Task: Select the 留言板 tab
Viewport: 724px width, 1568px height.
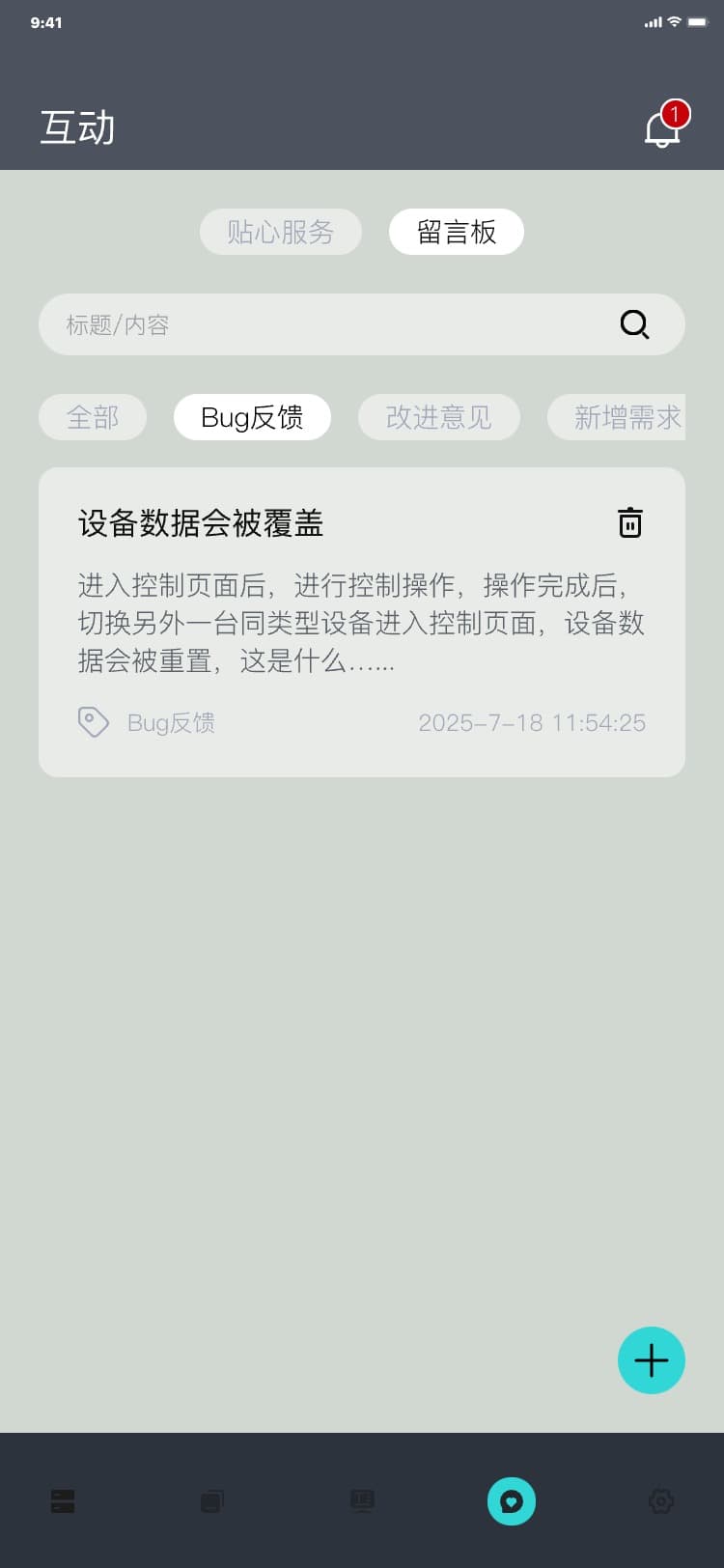Action: pos(456,232)
